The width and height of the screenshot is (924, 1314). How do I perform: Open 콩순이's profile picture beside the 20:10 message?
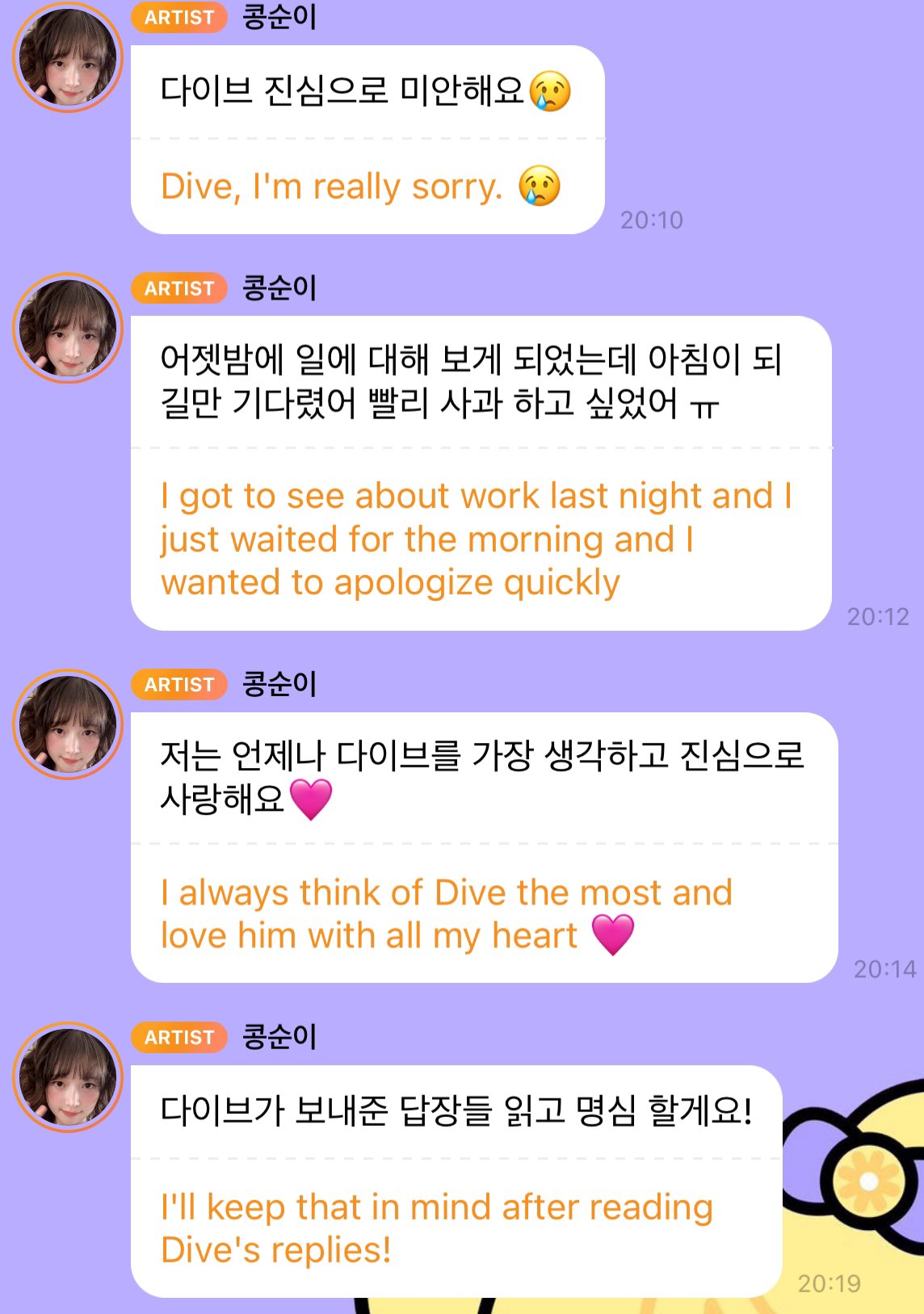click(x=68, y=57)
